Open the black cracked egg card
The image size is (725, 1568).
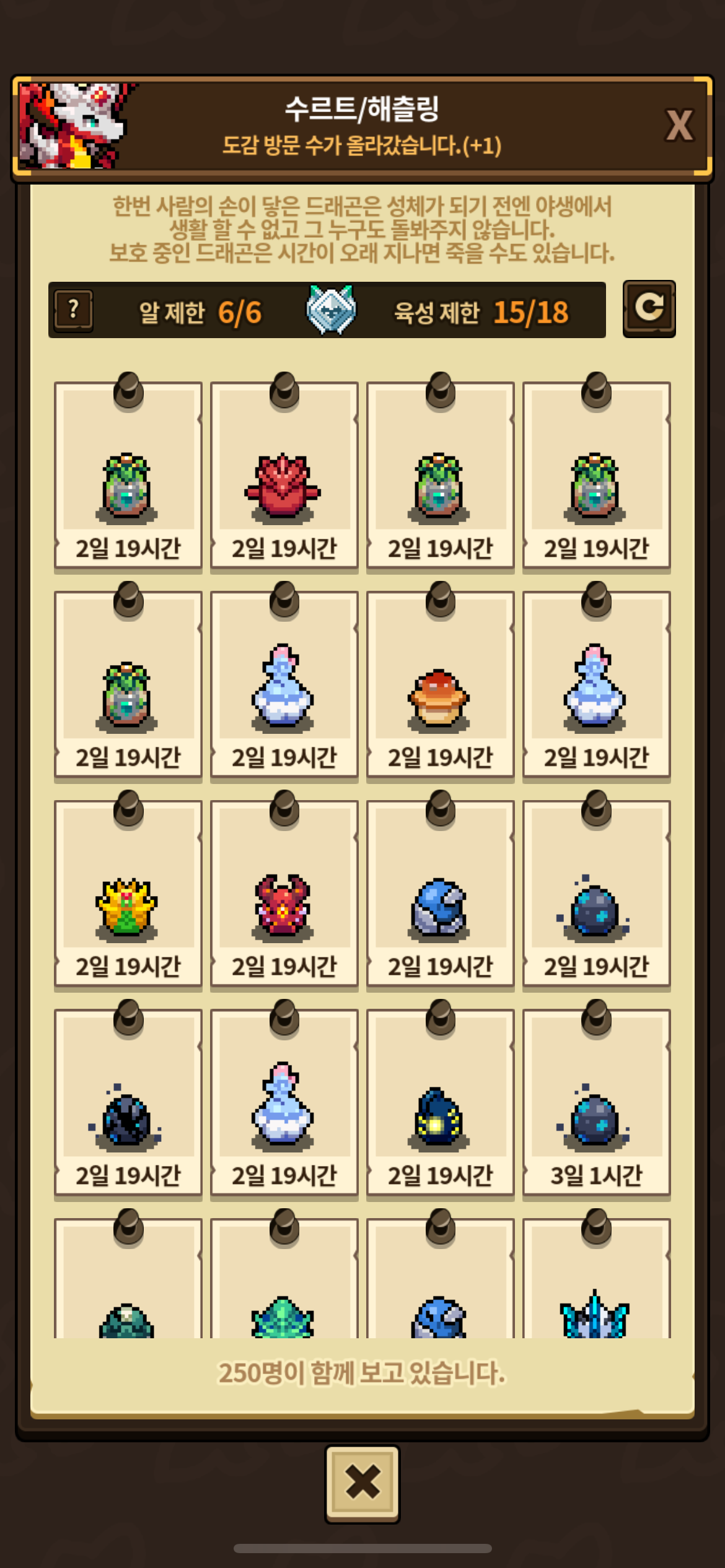tap(128, 1104)
